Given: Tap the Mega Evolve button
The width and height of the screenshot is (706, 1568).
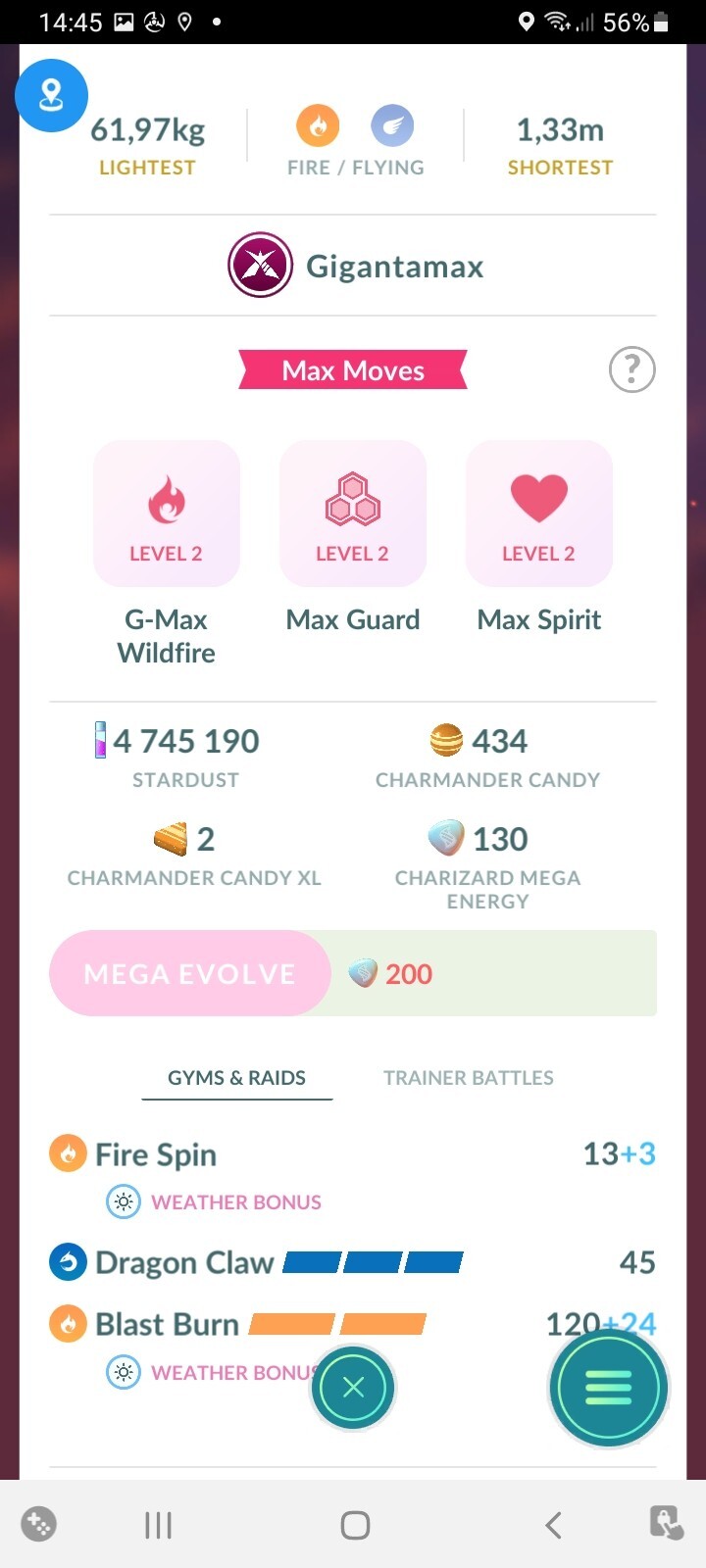Looking at the screenshot, I should click(190, 973).
